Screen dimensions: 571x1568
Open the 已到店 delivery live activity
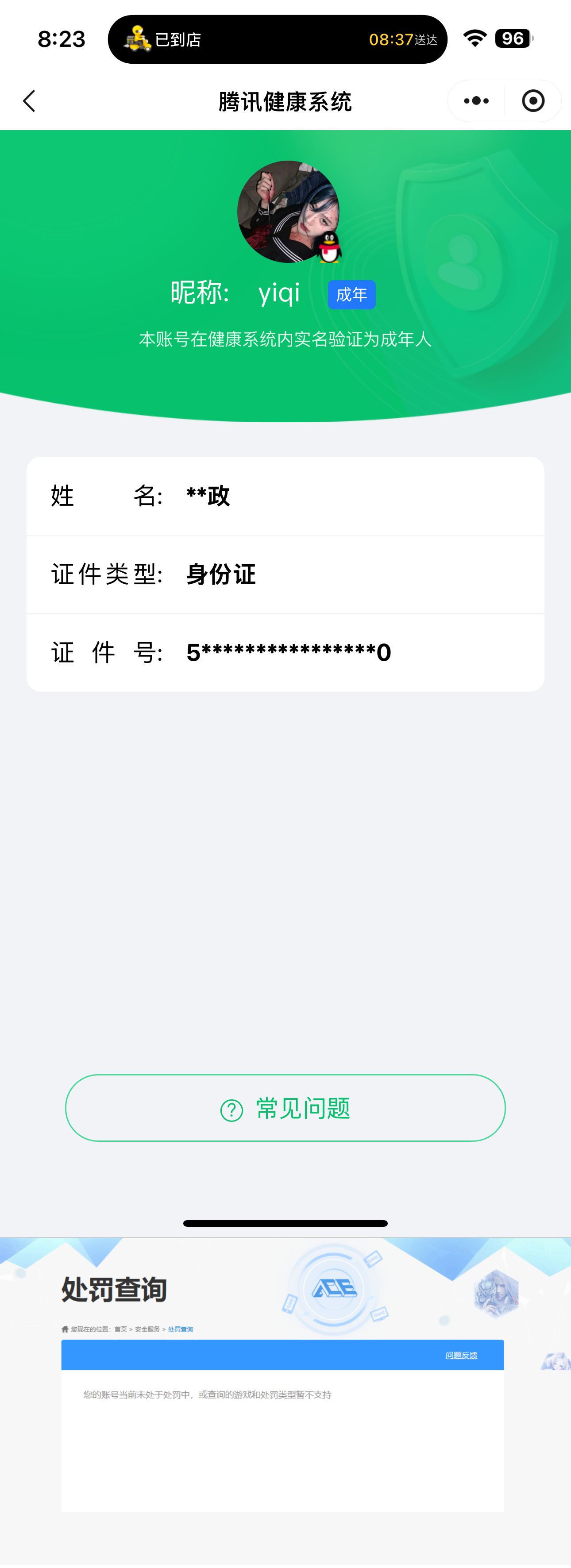tap(278, 39)
